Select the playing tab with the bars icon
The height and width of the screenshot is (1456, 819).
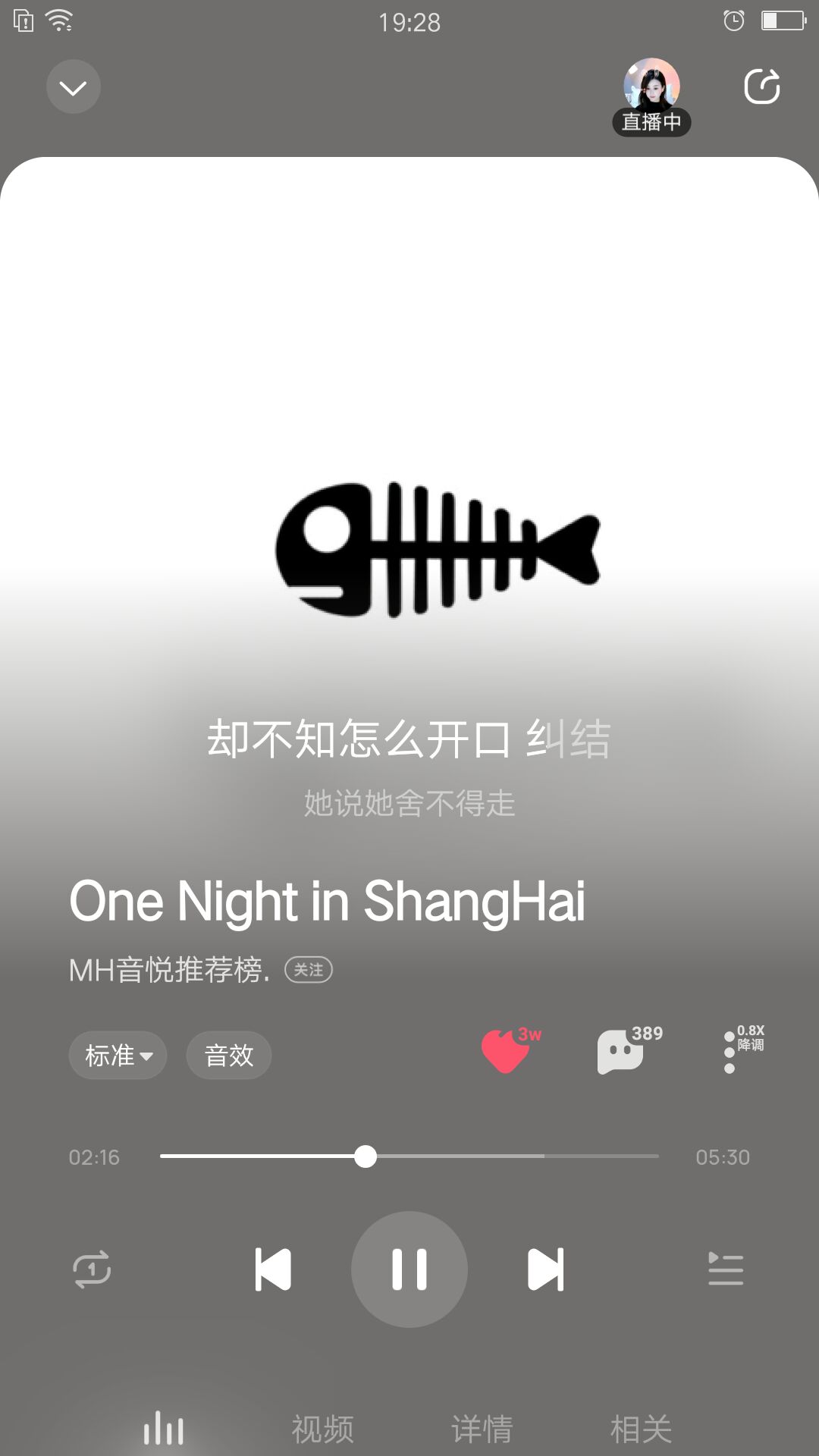[163, 1429]
